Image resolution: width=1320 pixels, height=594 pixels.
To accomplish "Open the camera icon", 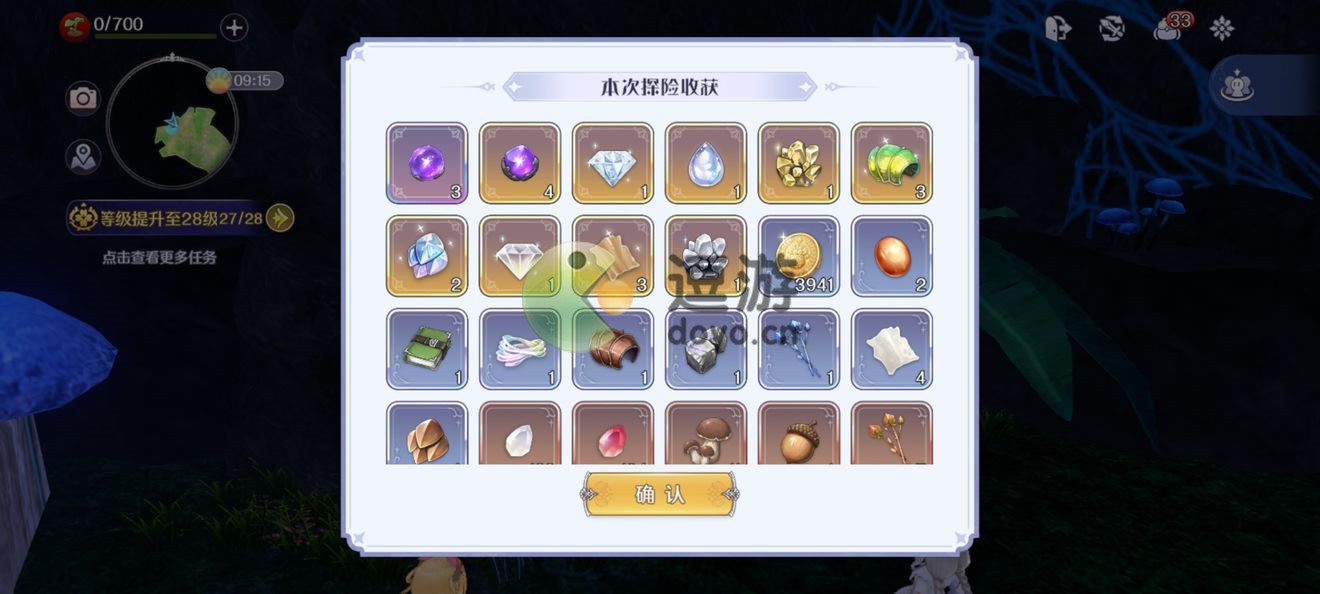I will pyautogui.click(x=83, y=98).
